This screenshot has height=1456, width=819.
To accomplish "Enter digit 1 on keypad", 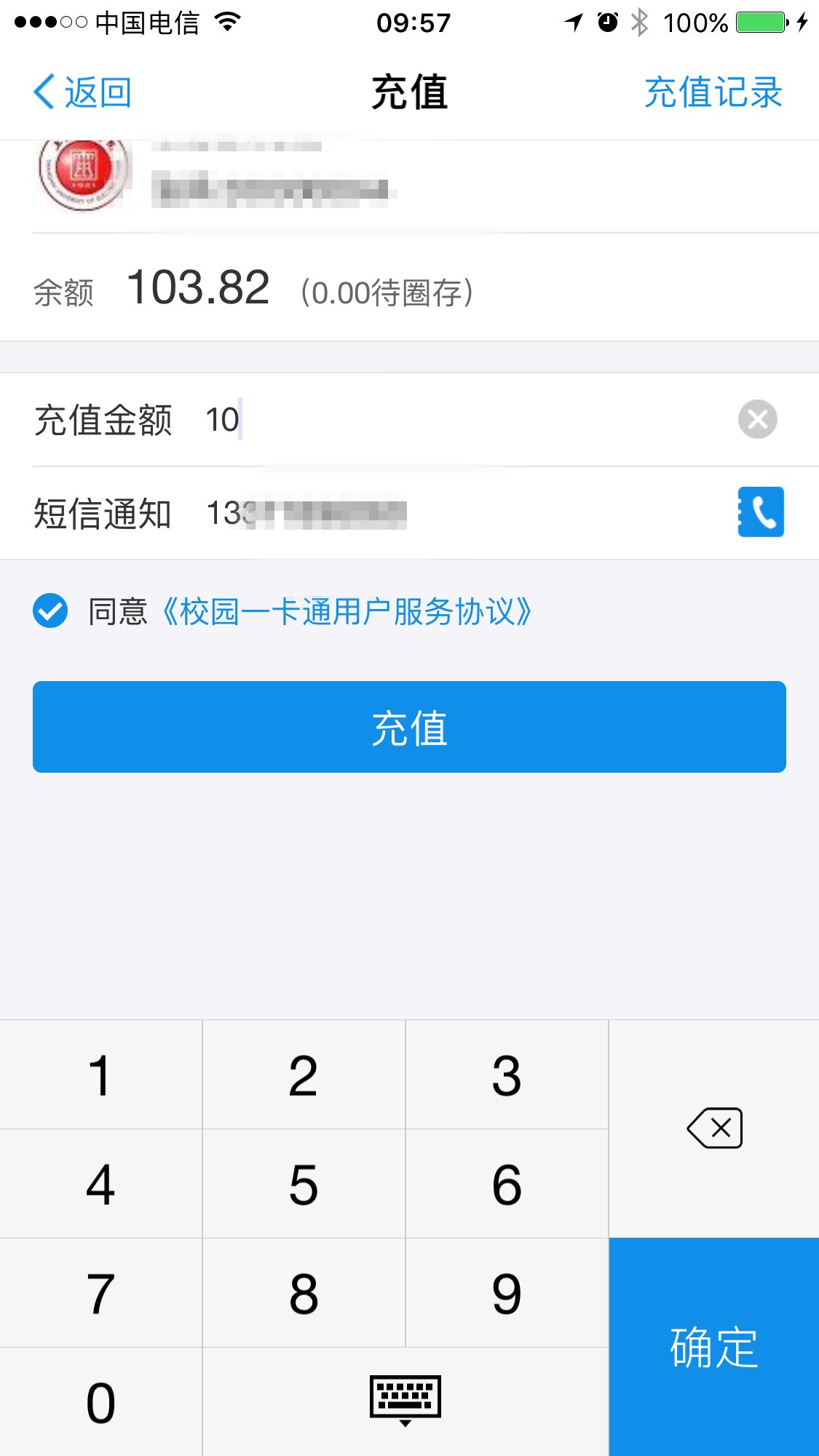I will [x=101, y=1075].
